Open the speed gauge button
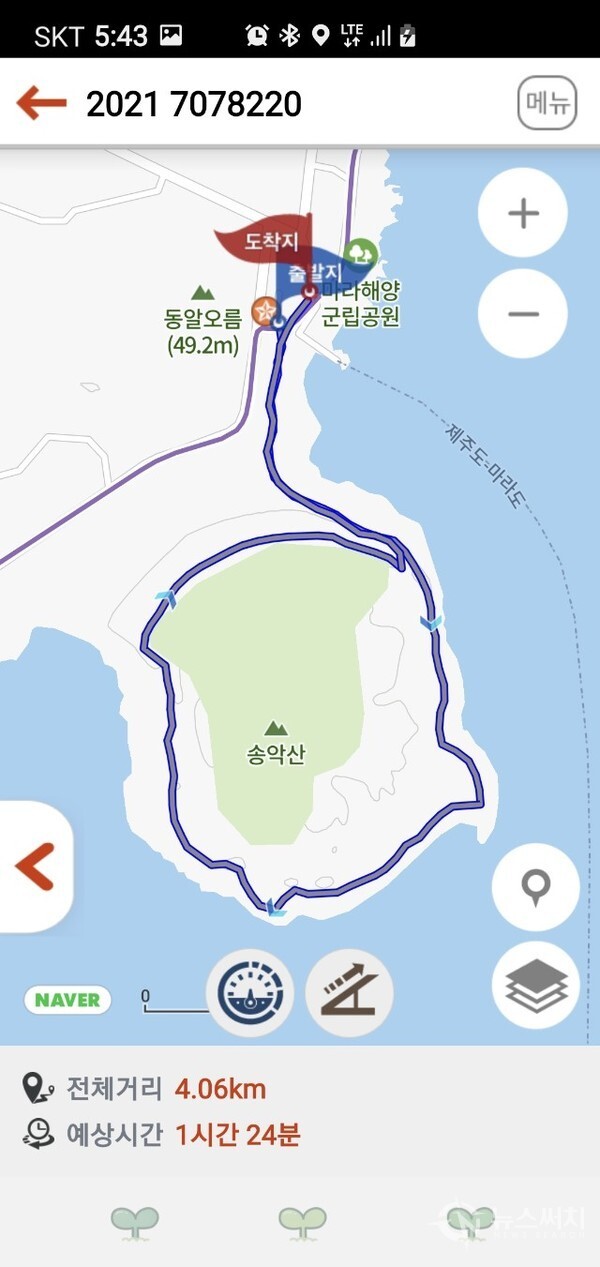This screenshot has width=600, height=1267. pos(250,993)
